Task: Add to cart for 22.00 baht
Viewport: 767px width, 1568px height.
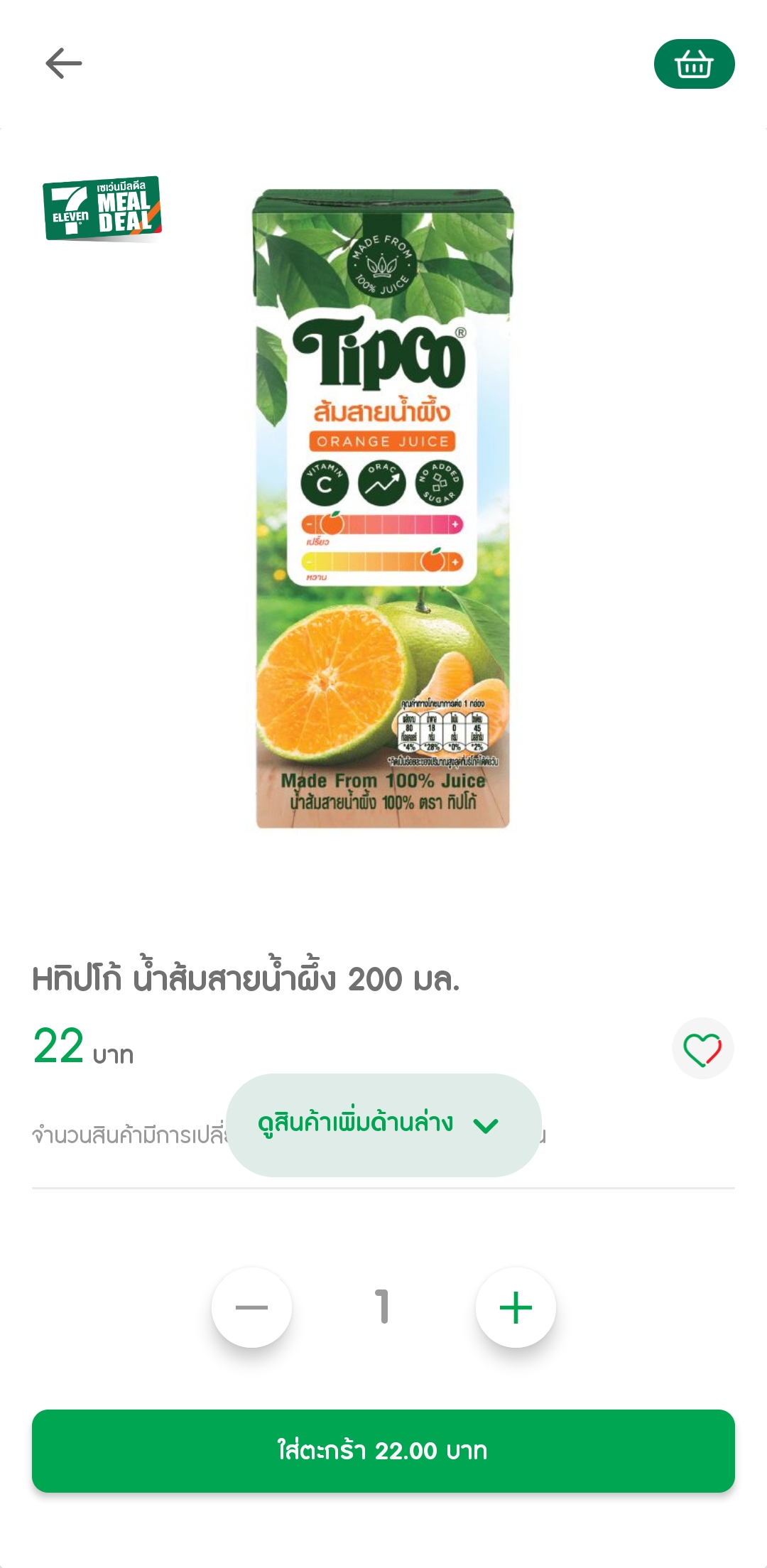Action: [383, 1451]
